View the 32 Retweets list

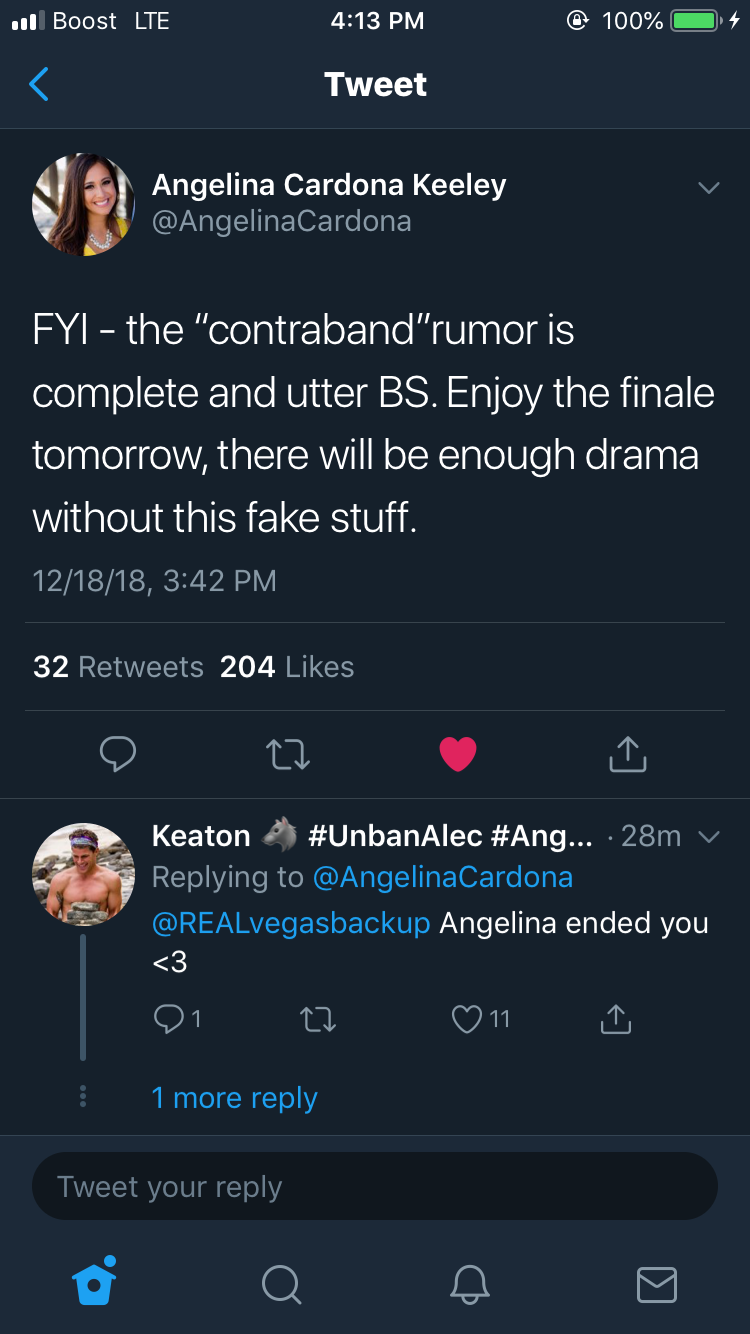118,667
